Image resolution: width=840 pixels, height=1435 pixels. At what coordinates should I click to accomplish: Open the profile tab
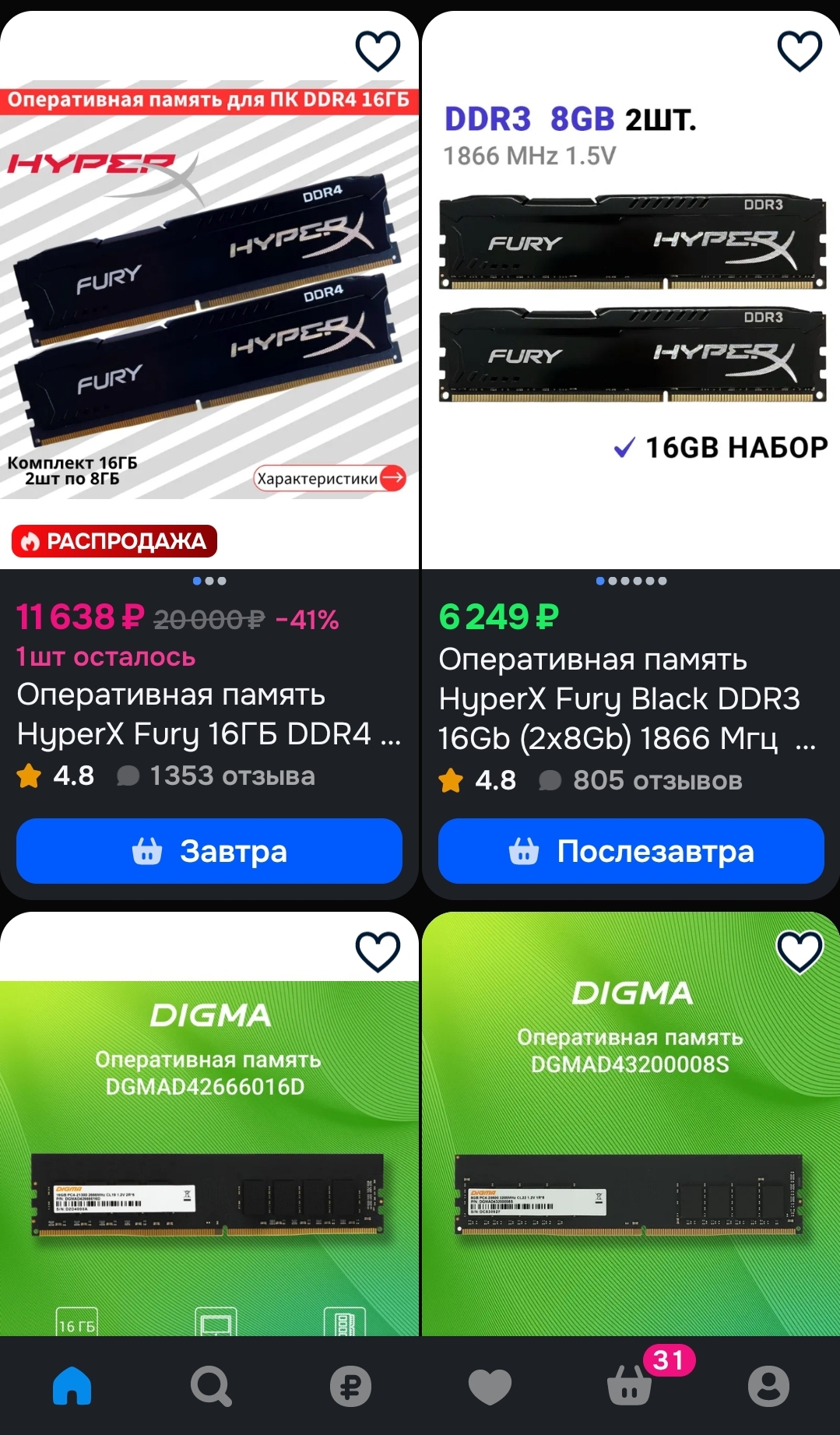[768, 1386]
